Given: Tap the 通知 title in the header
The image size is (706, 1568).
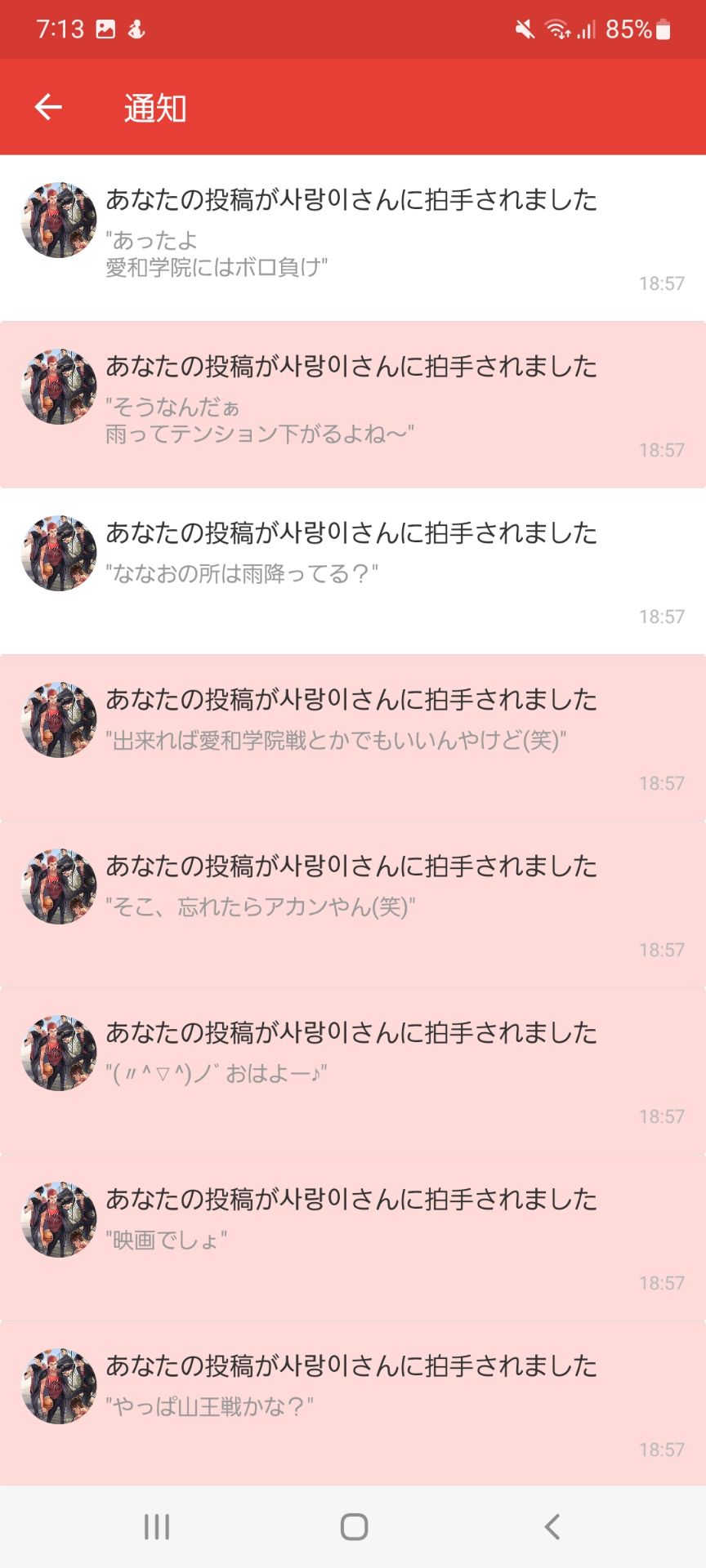Looking at the screenshot, I should click(x=154, y=107).
